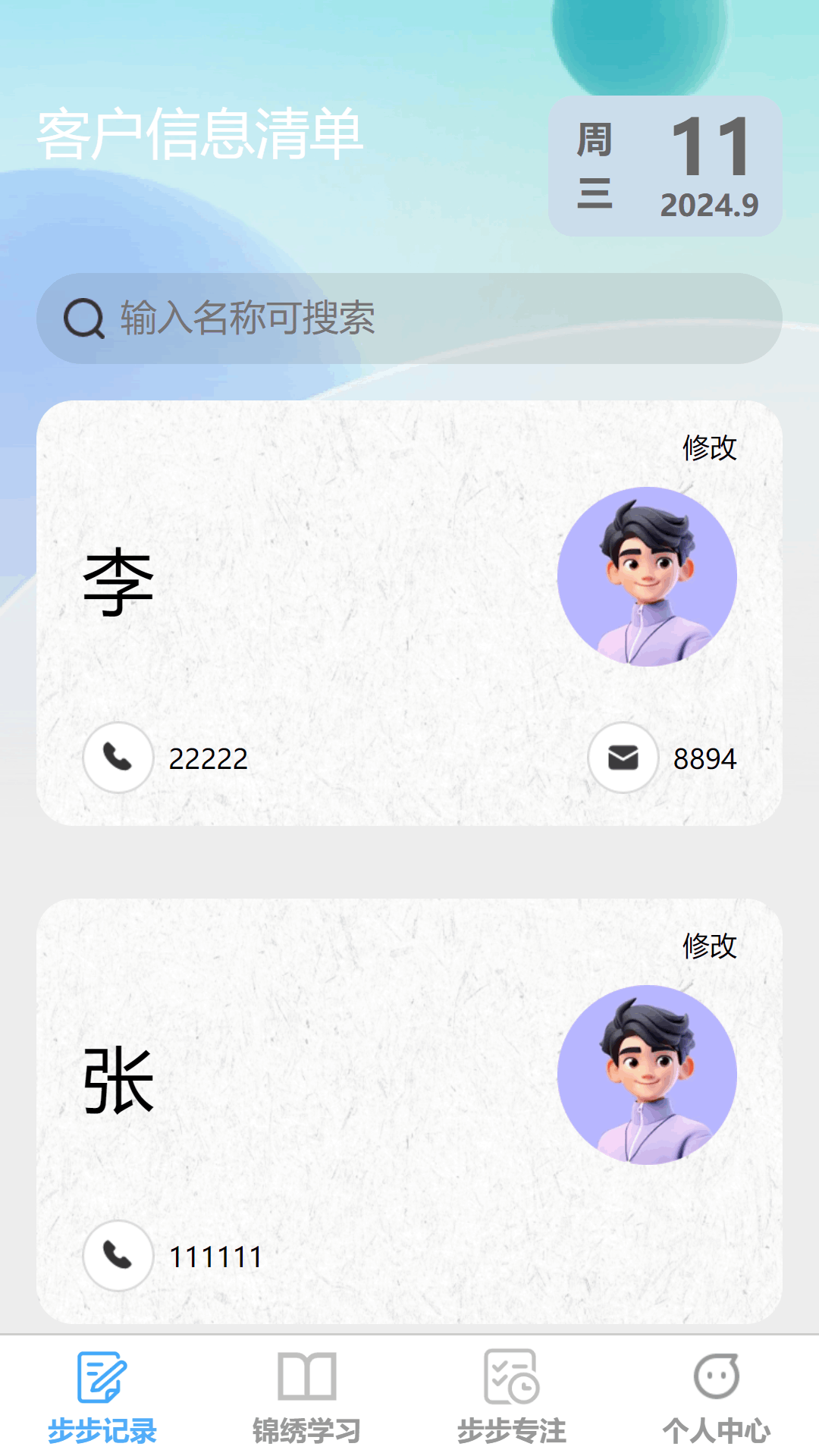
Task: Call 李 using the phone icon
Action: (118, 758)
